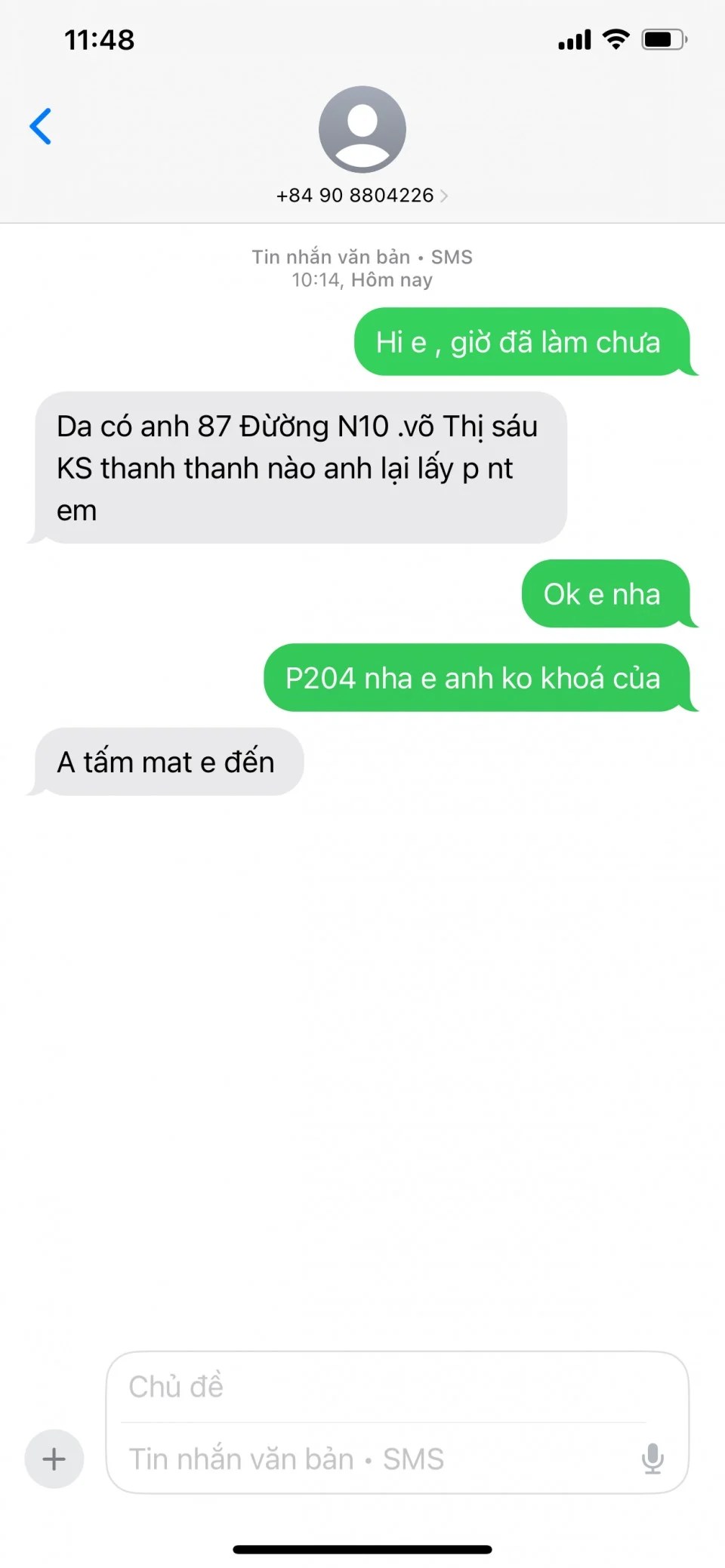Open the plus attachments menu

[x=54, y=1459]
